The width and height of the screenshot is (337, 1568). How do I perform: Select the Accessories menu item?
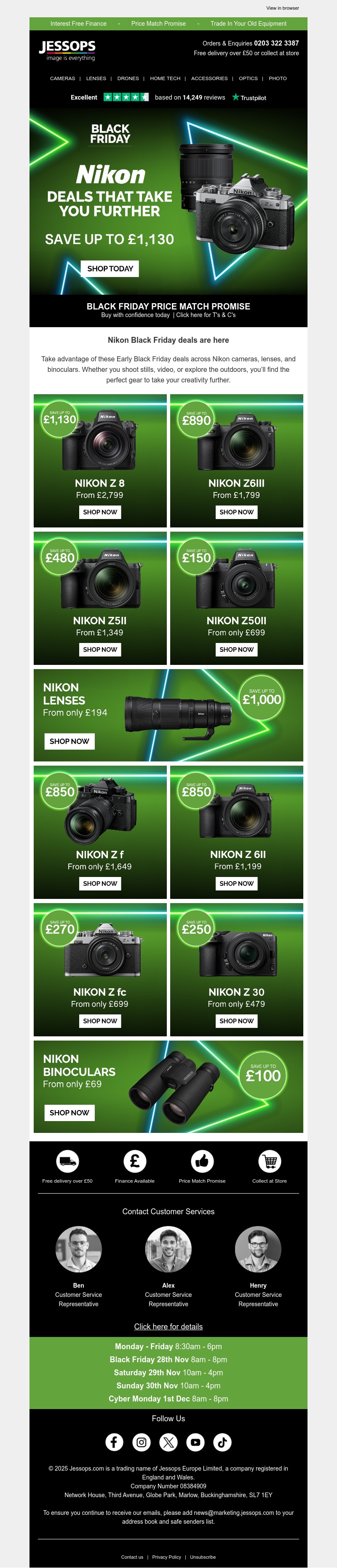(x=209, y=78)
